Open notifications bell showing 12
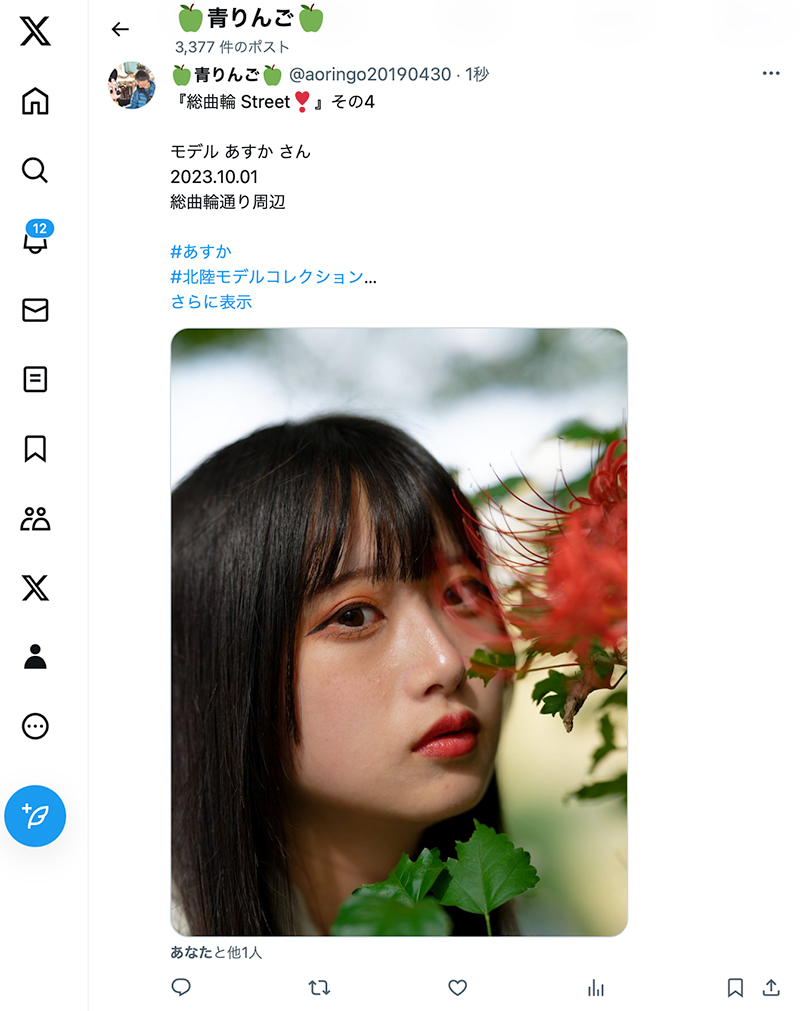 [36, 239]
